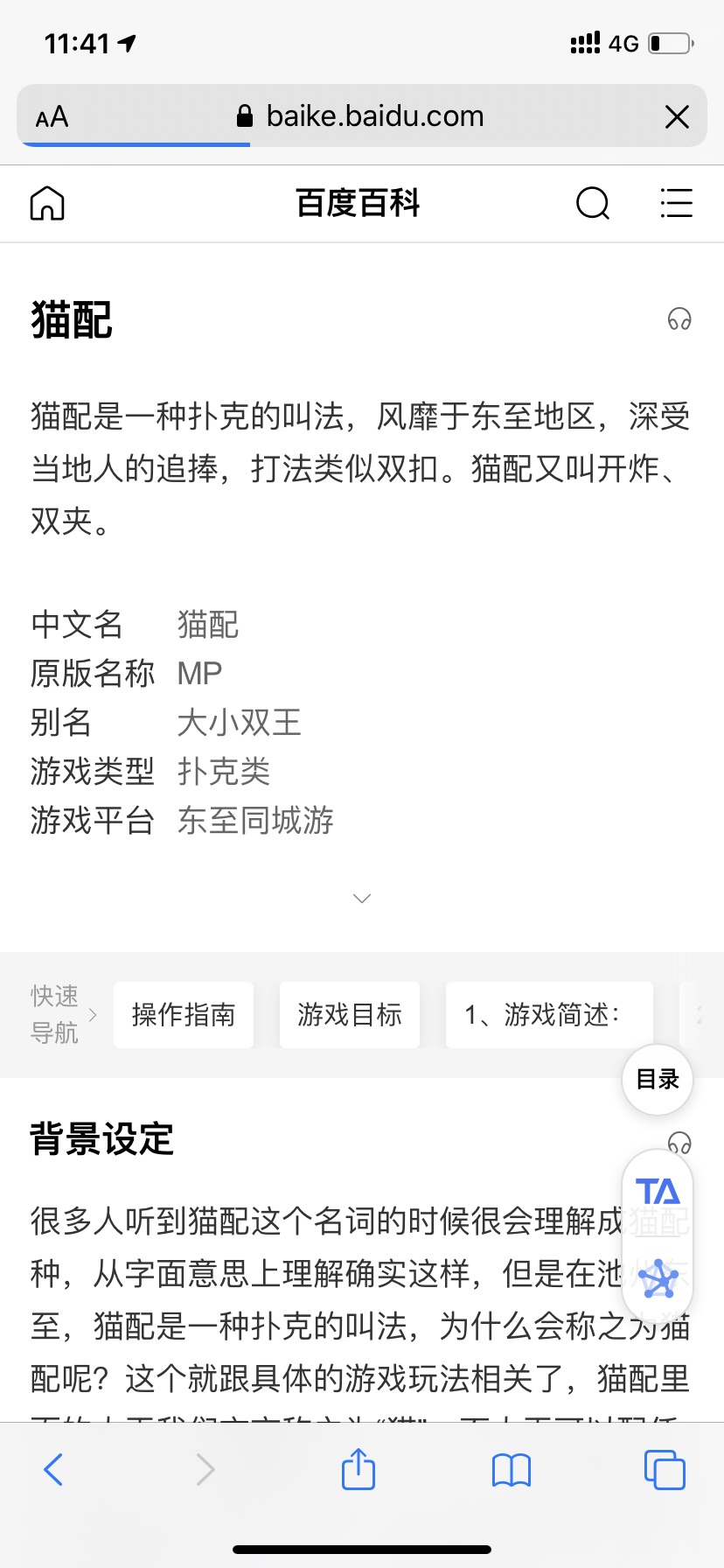The image size is (724, 1568).
Task: Open the top-right menu list icon
Action: [x=676, y=203]
